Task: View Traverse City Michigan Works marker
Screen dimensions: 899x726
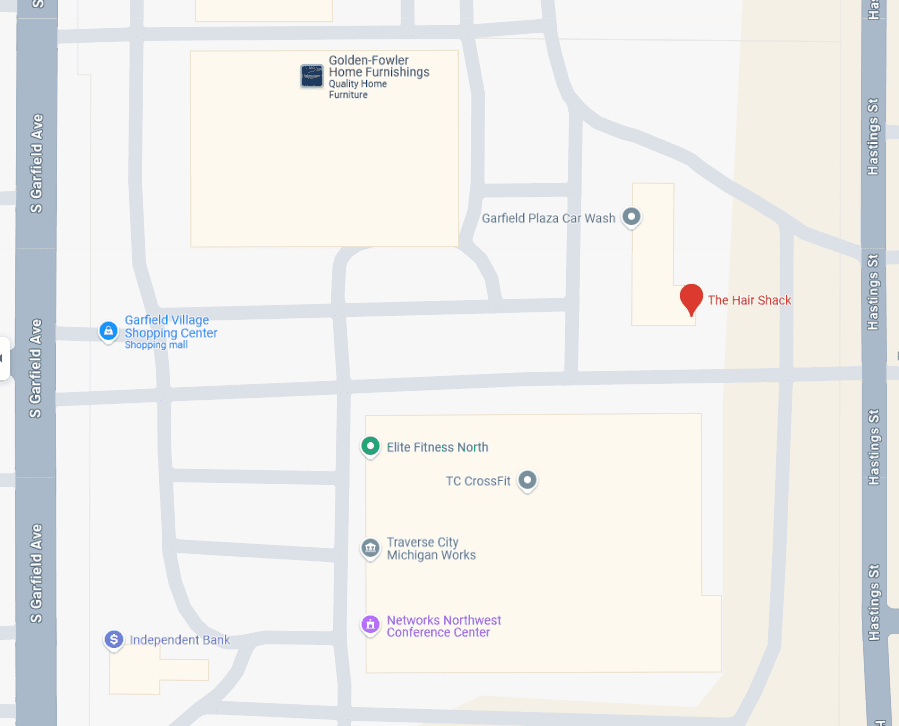Action: click(370, 548)
